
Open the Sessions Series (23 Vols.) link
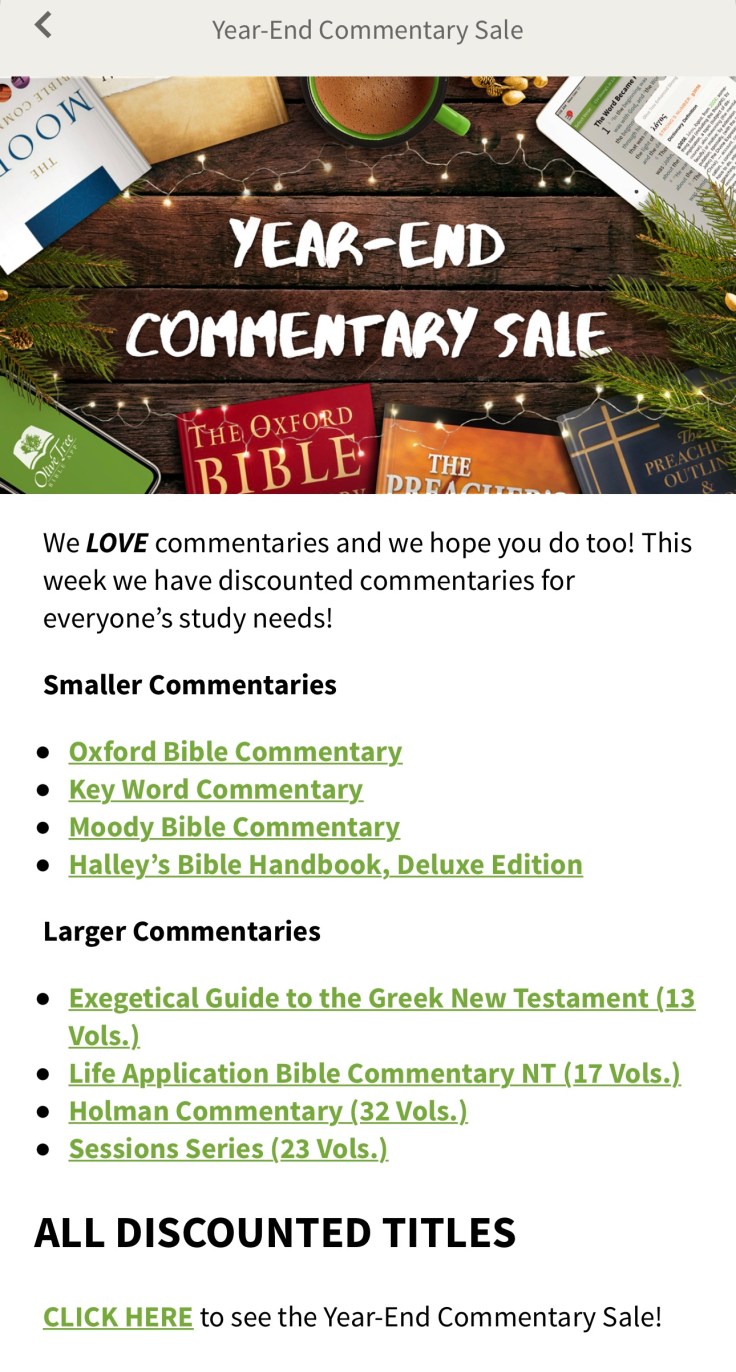228,1150
